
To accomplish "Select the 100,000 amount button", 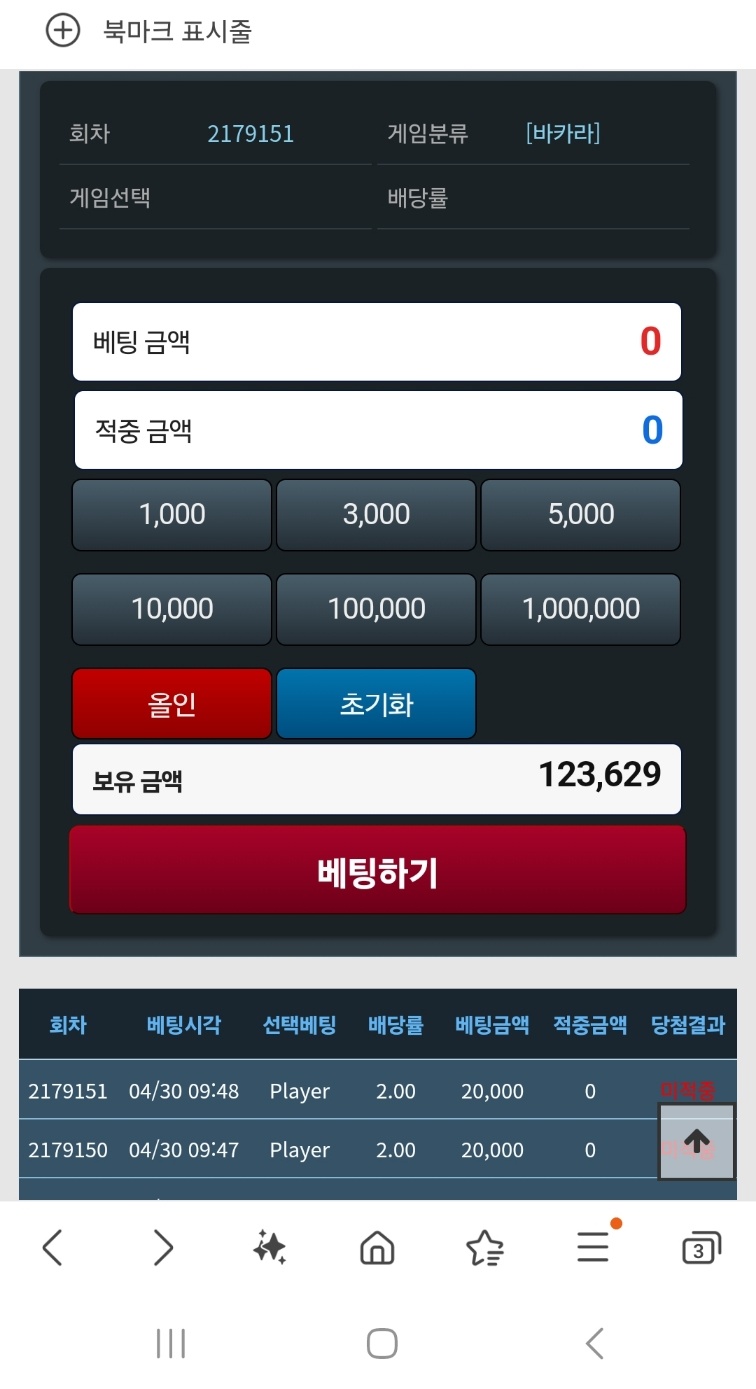I will tap(376, 609).
